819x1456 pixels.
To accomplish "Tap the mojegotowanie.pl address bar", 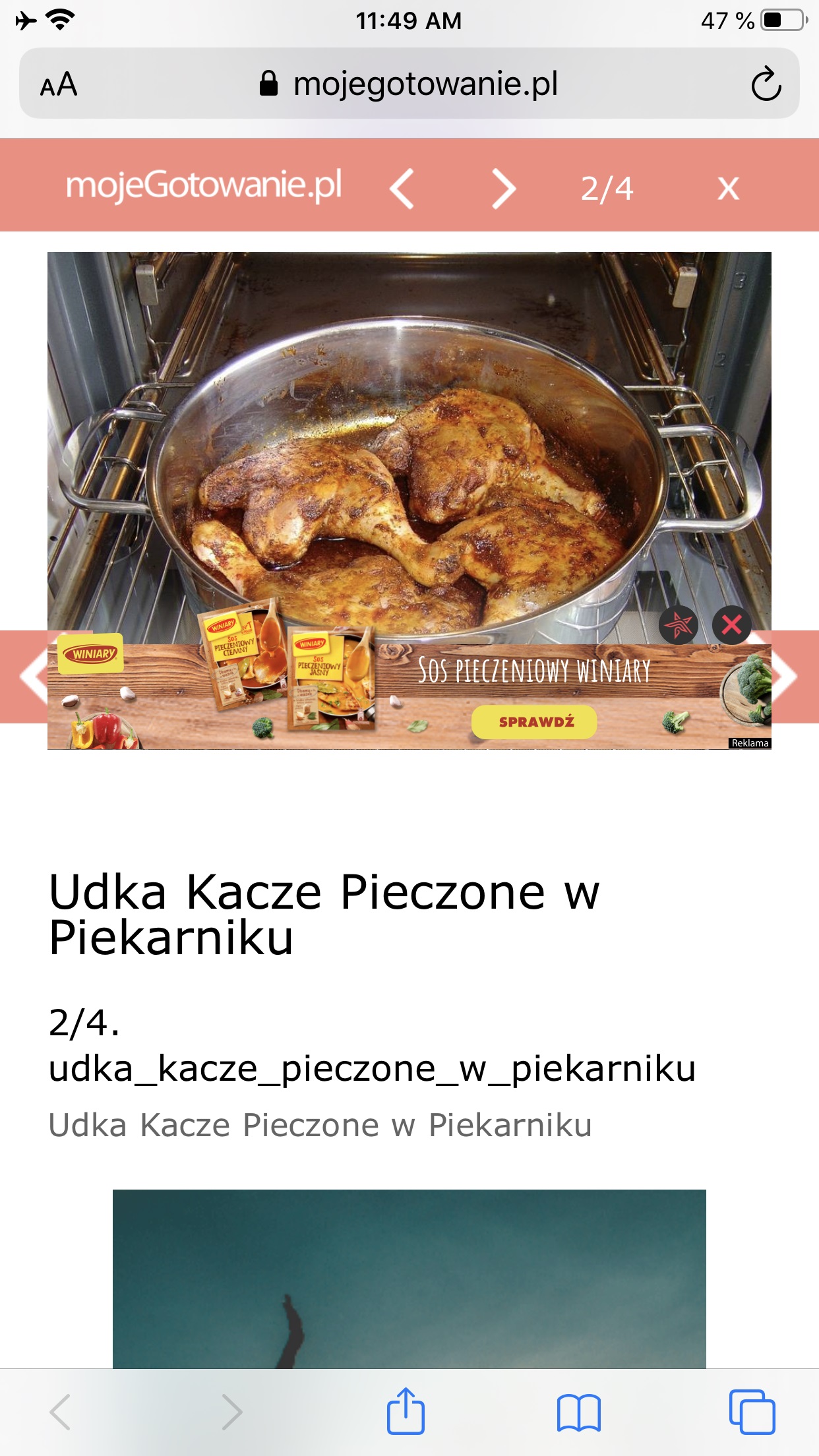I will [x=409, y=84].
